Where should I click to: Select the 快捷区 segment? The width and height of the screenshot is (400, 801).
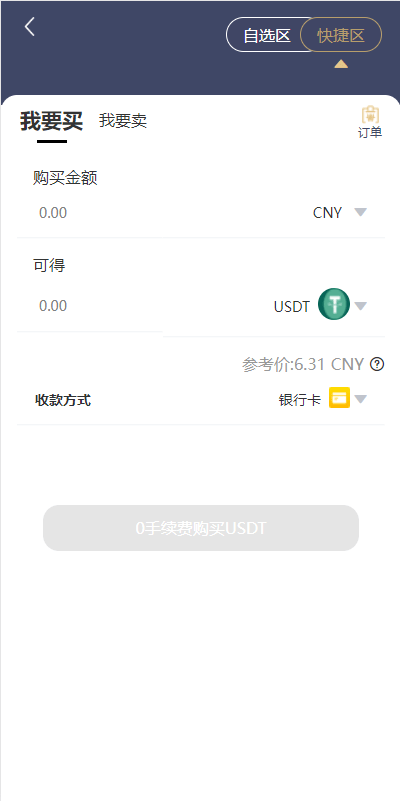[341, 35]
